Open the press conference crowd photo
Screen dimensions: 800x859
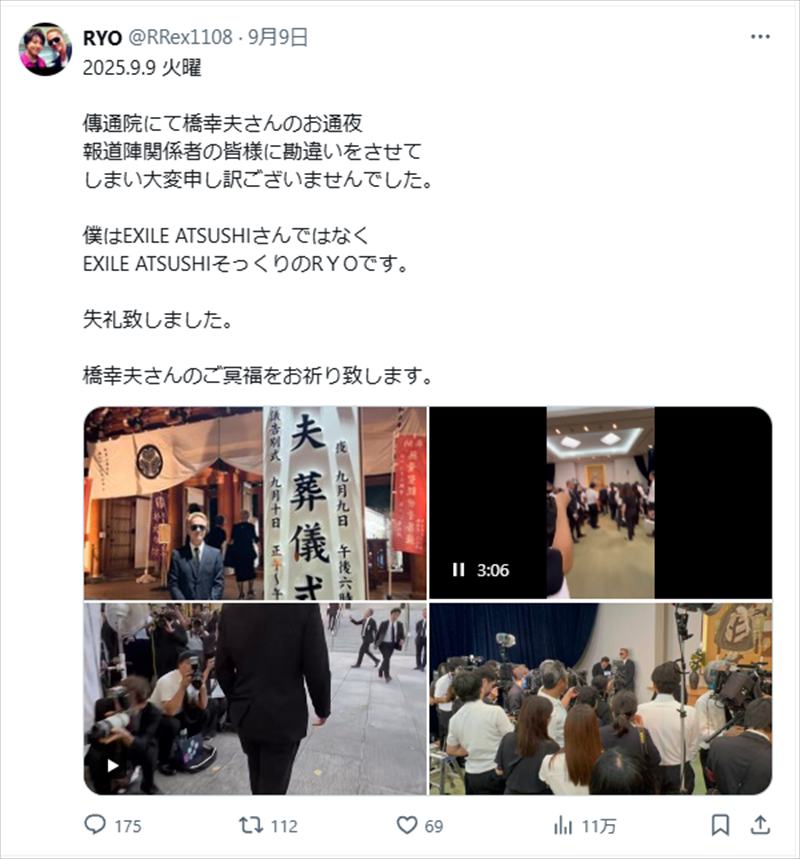600,698
